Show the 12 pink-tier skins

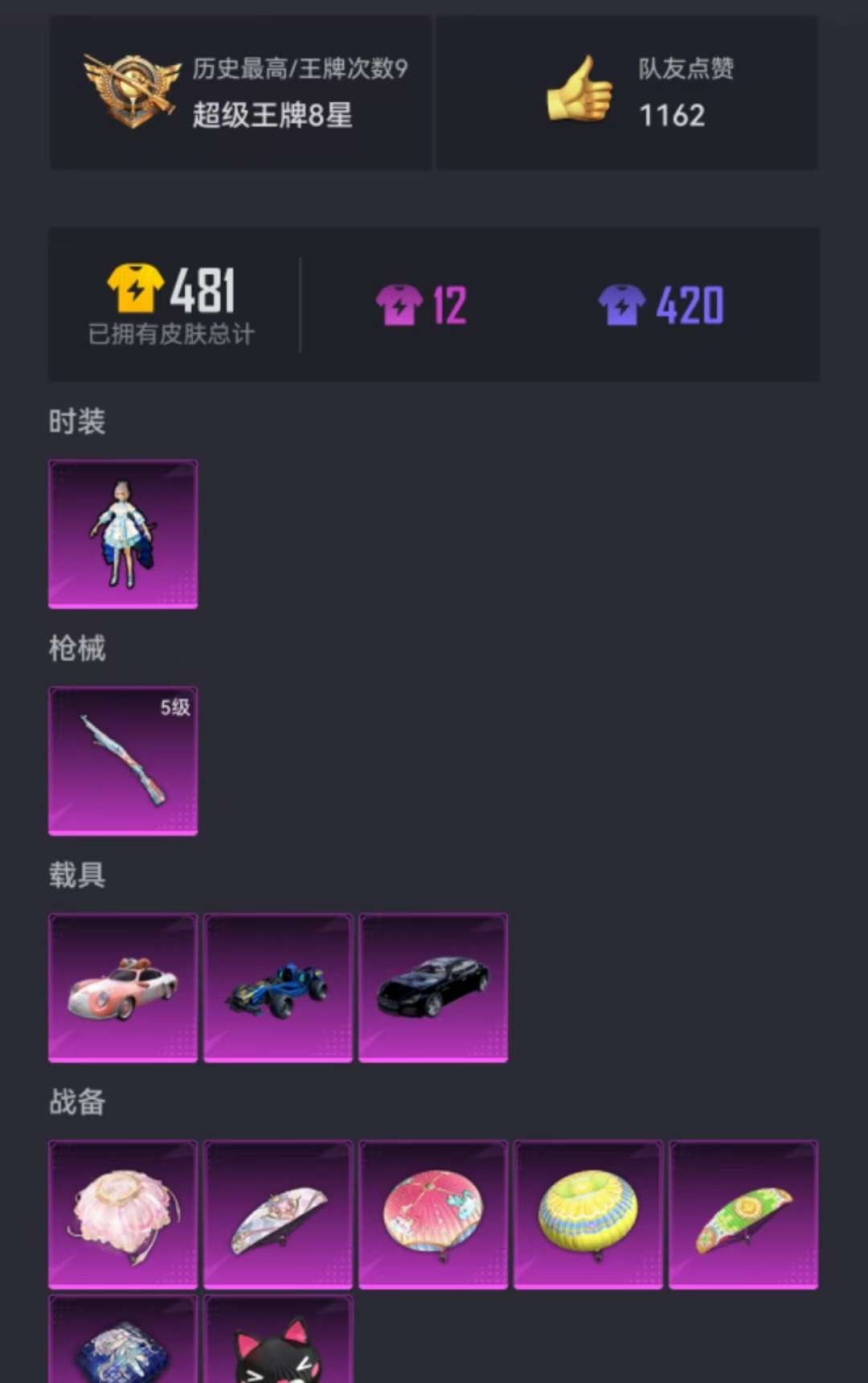click(421, 306)
